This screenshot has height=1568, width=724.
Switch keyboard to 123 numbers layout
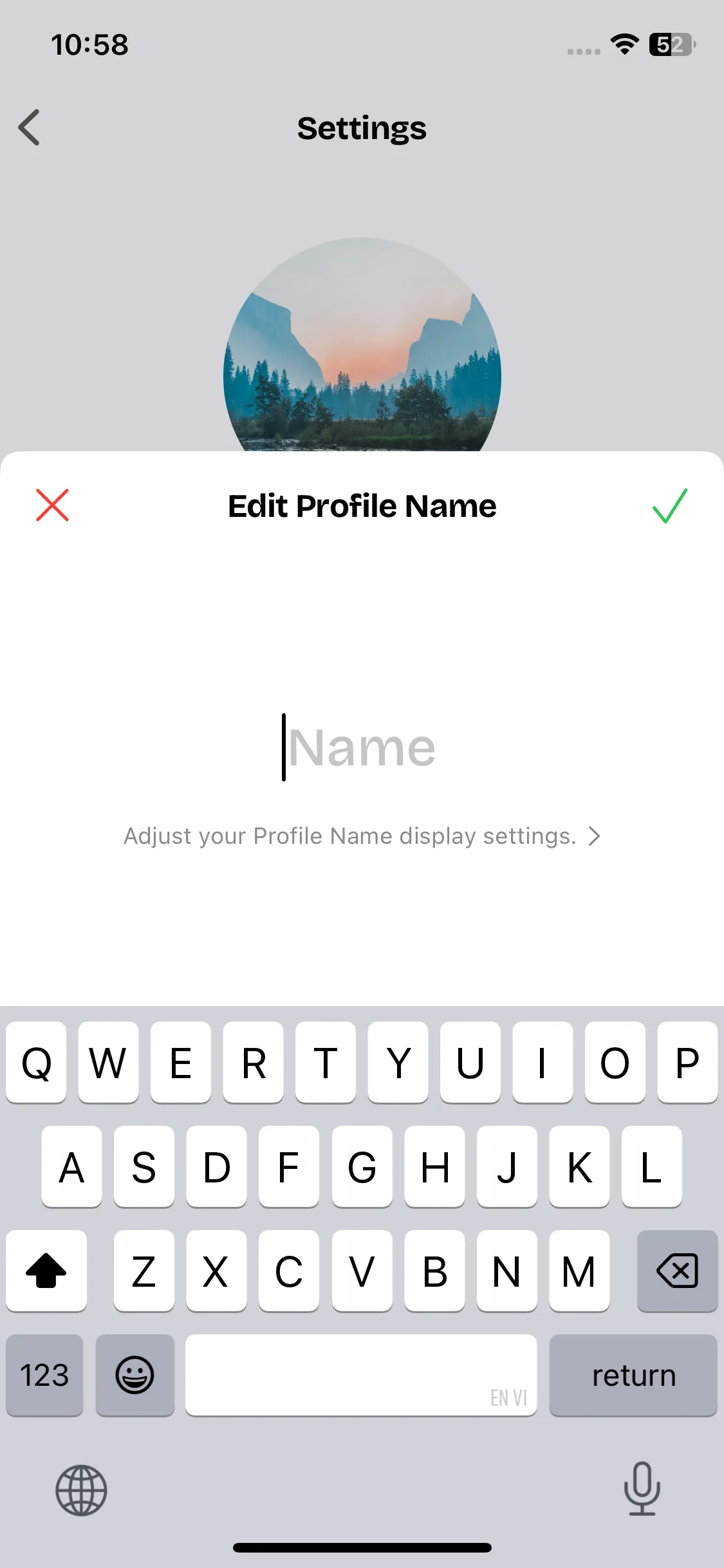pyautogui.click(x=44, y=1376)
